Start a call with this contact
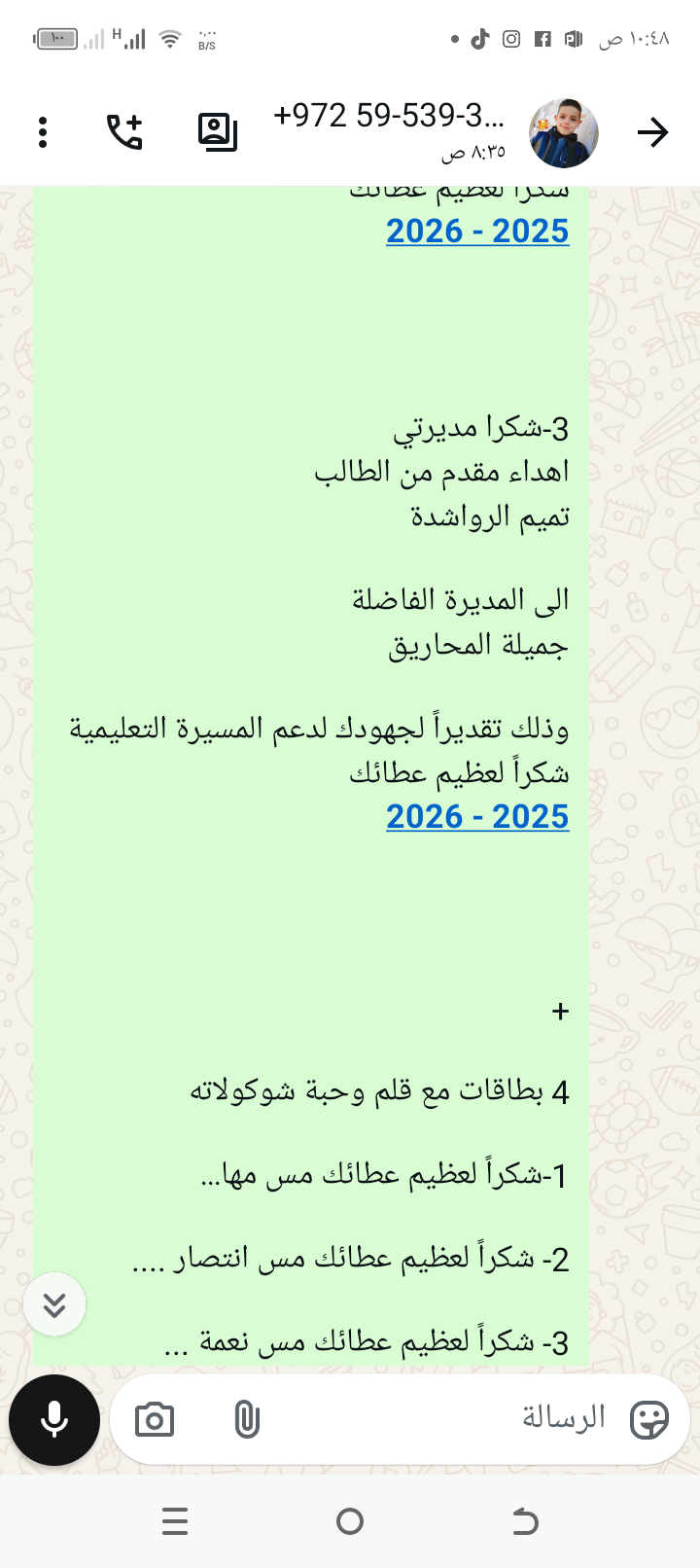The image size is (700, 1568). pyautogui.click(x=124, y=132)
